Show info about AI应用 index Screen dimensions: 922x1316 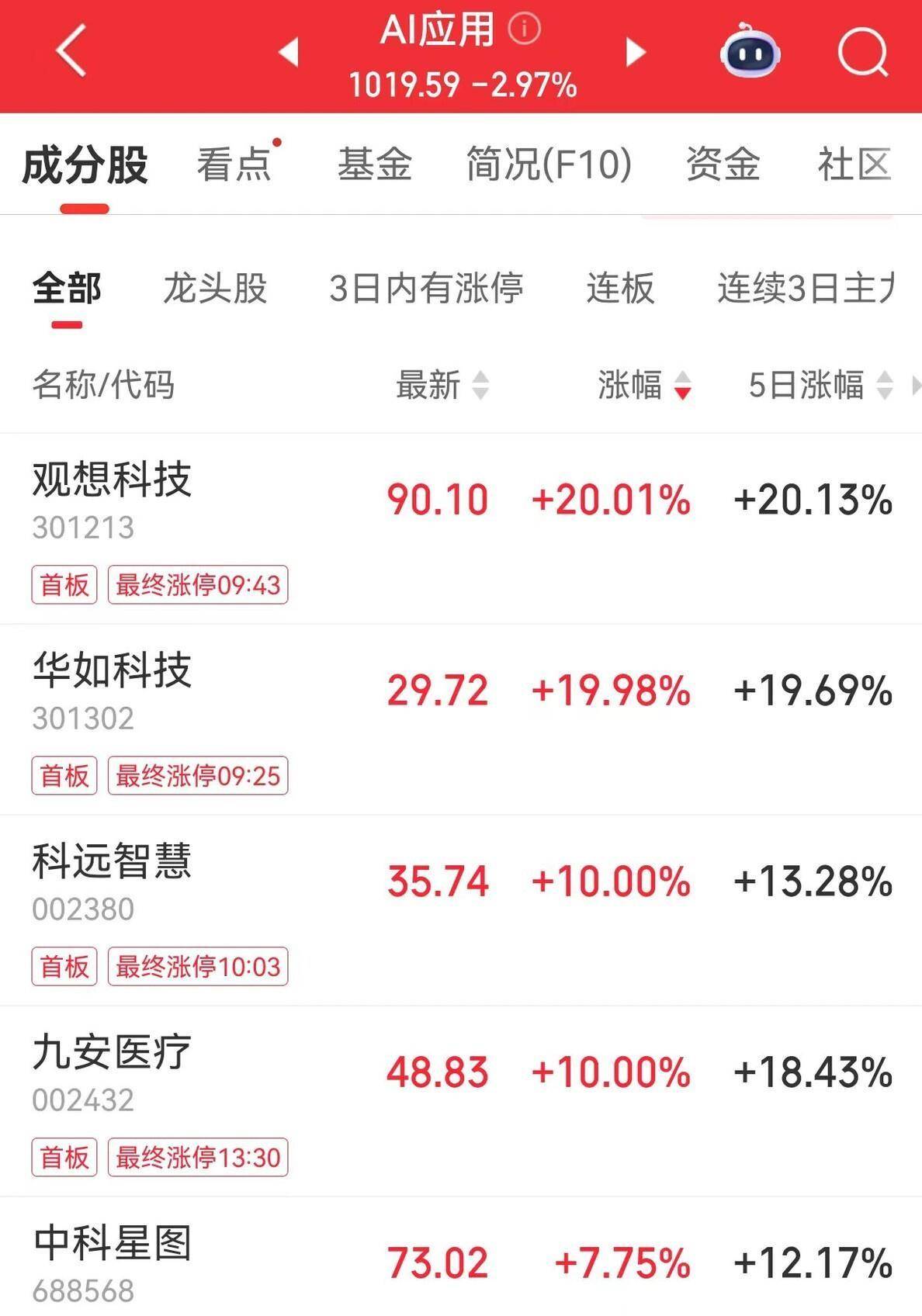tap(524, 29)
